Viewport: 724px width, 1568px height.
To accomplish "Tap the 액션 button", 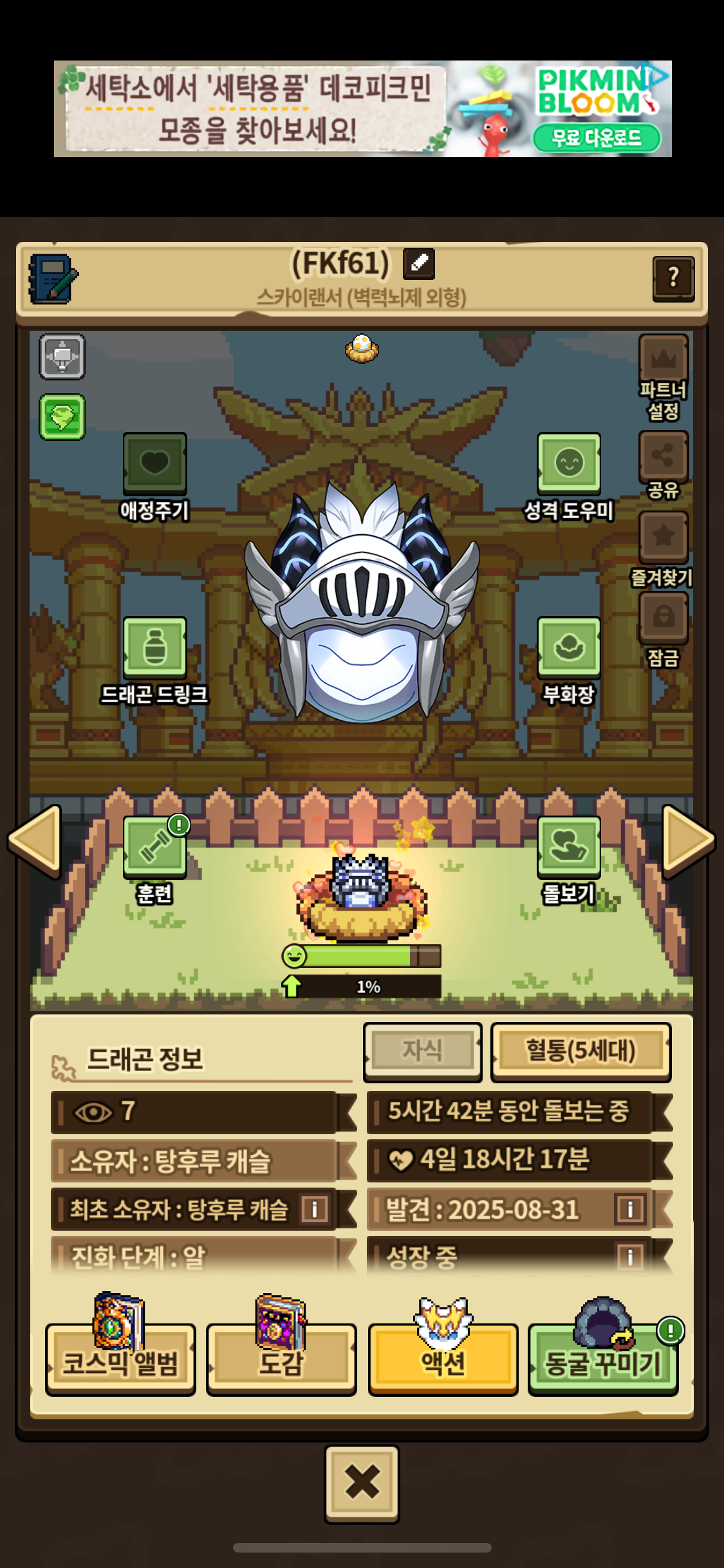I will pos(443,1358).
